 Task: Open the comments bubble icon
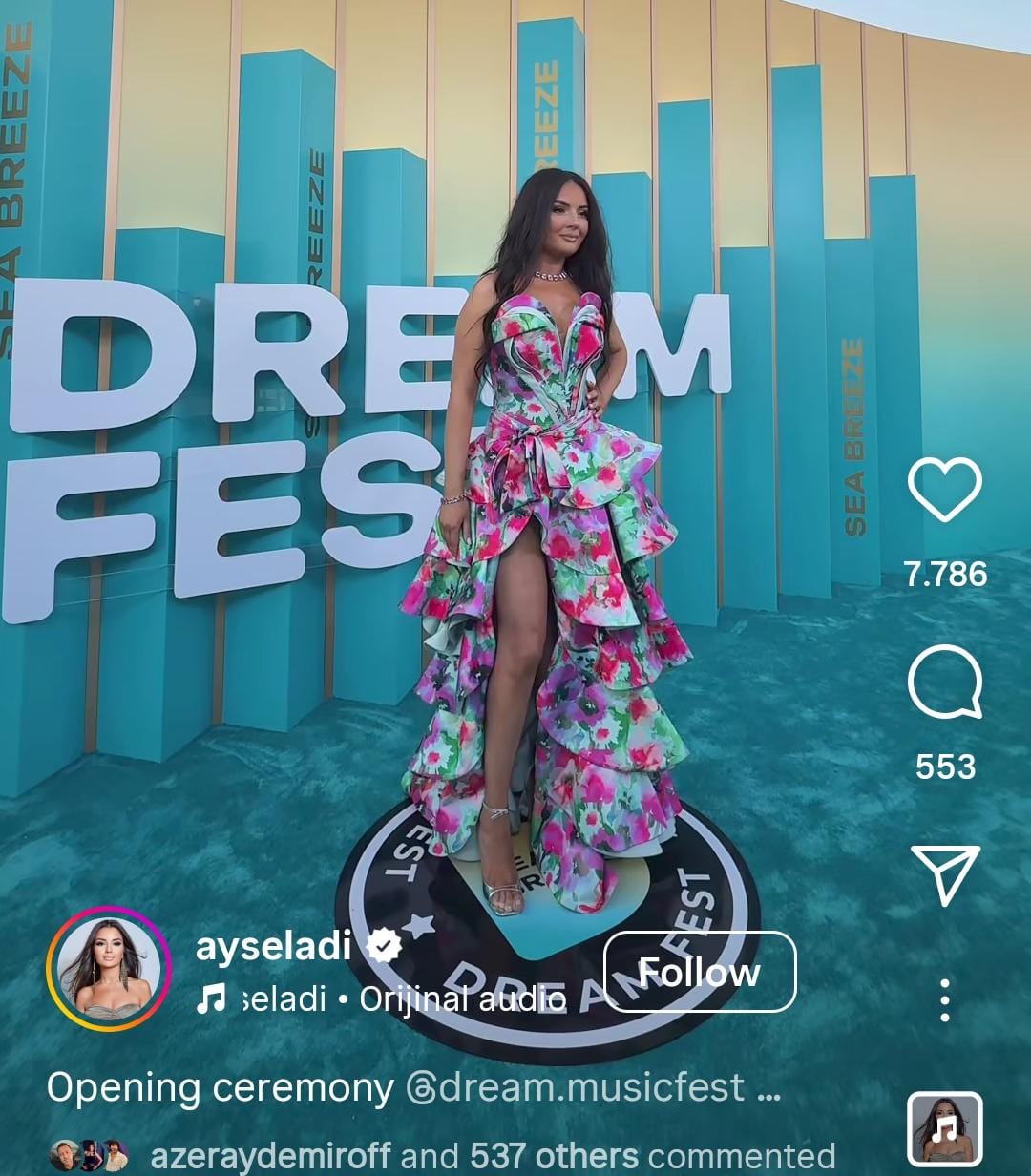(944, 682)
